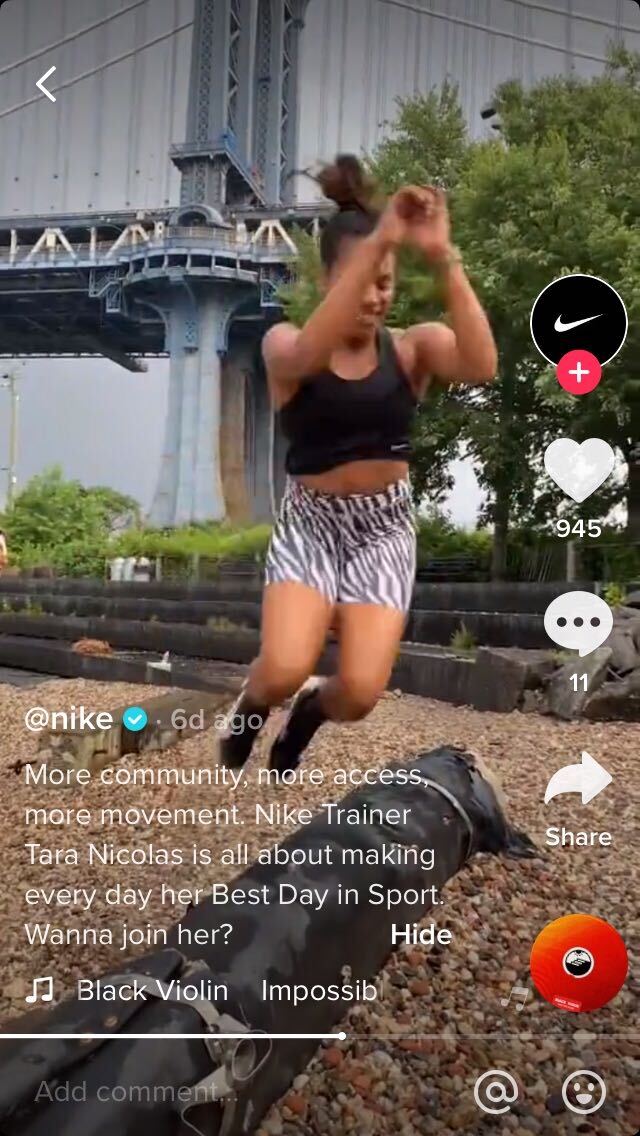Open the emoji picker
Screen dimensions: 640x1136
coord(583,1091)
